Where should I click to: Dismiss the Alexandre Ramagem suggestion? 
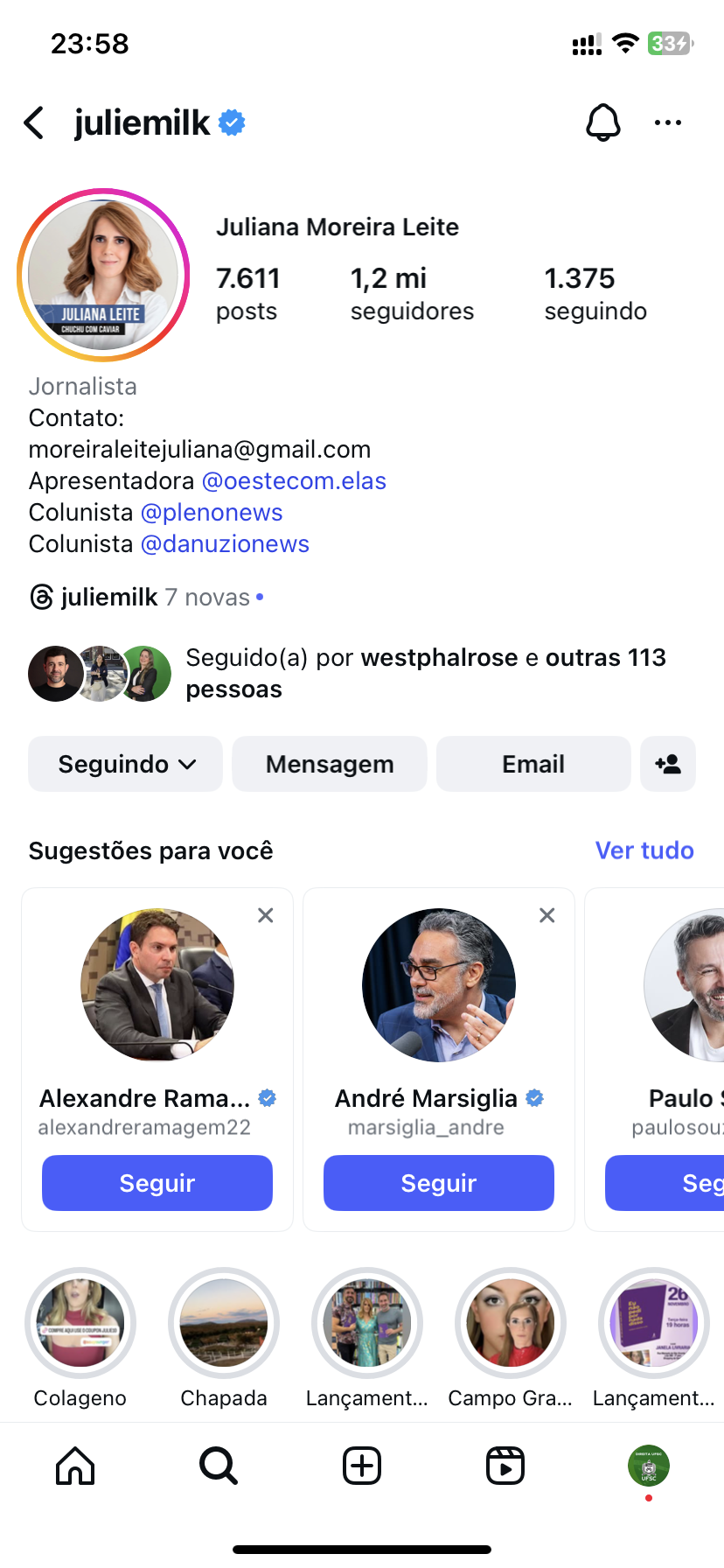(266, 915)
